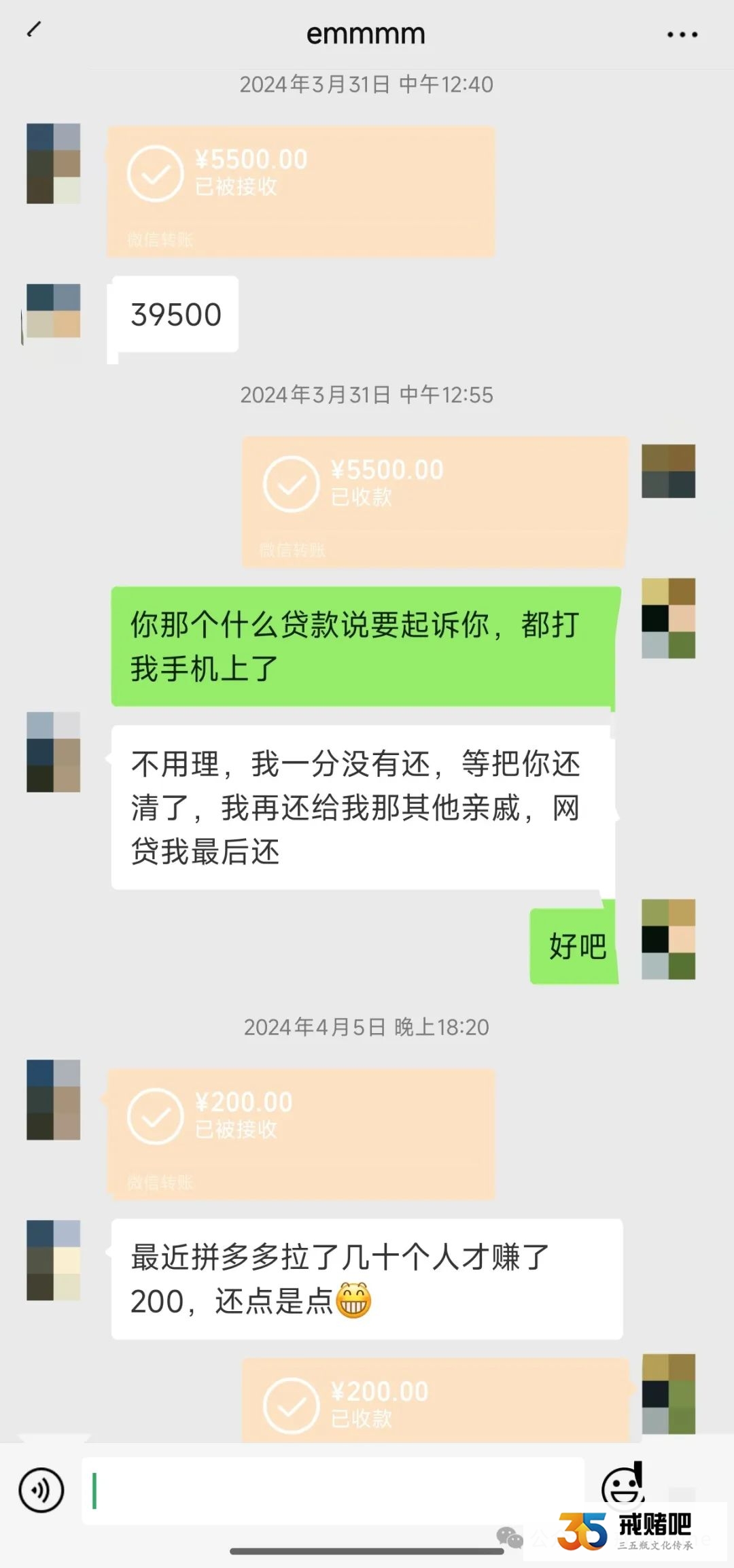Viewport: 734px width, 1568px height.
Task: Open the contact avatar beside the 39500 message
Action: pyautogui.click(x=53, y=311)
